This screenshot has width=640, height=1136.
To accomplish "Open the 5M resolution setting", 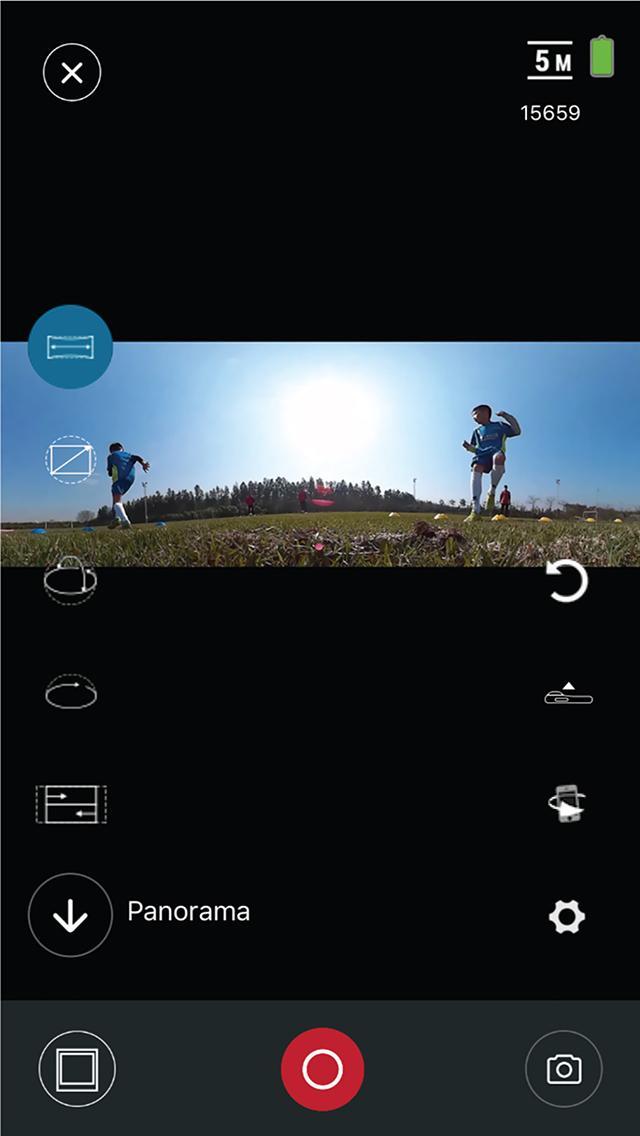I will tap(549, 61).
